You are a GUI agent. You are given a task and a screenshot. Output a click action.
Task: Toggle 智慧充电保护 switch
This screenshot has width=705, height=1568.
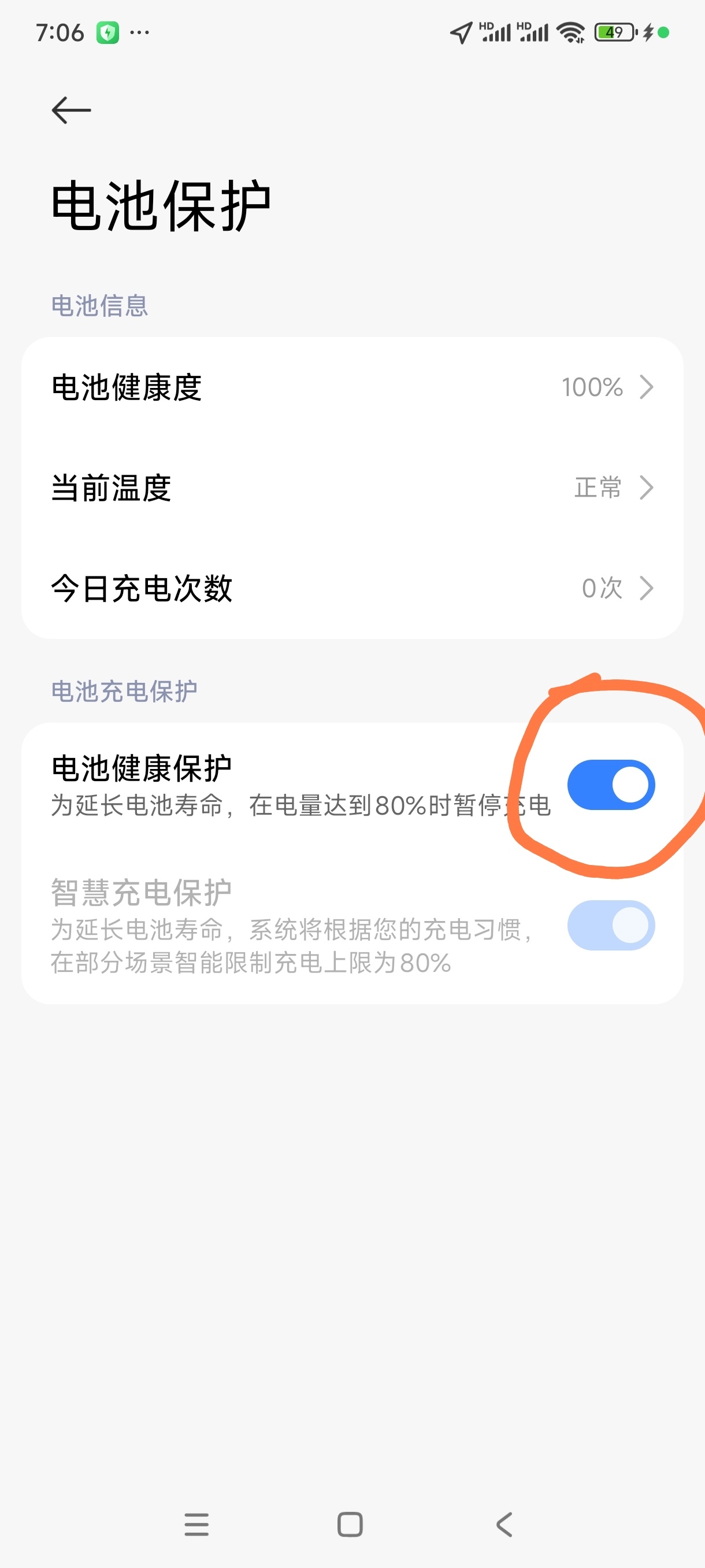611,924
